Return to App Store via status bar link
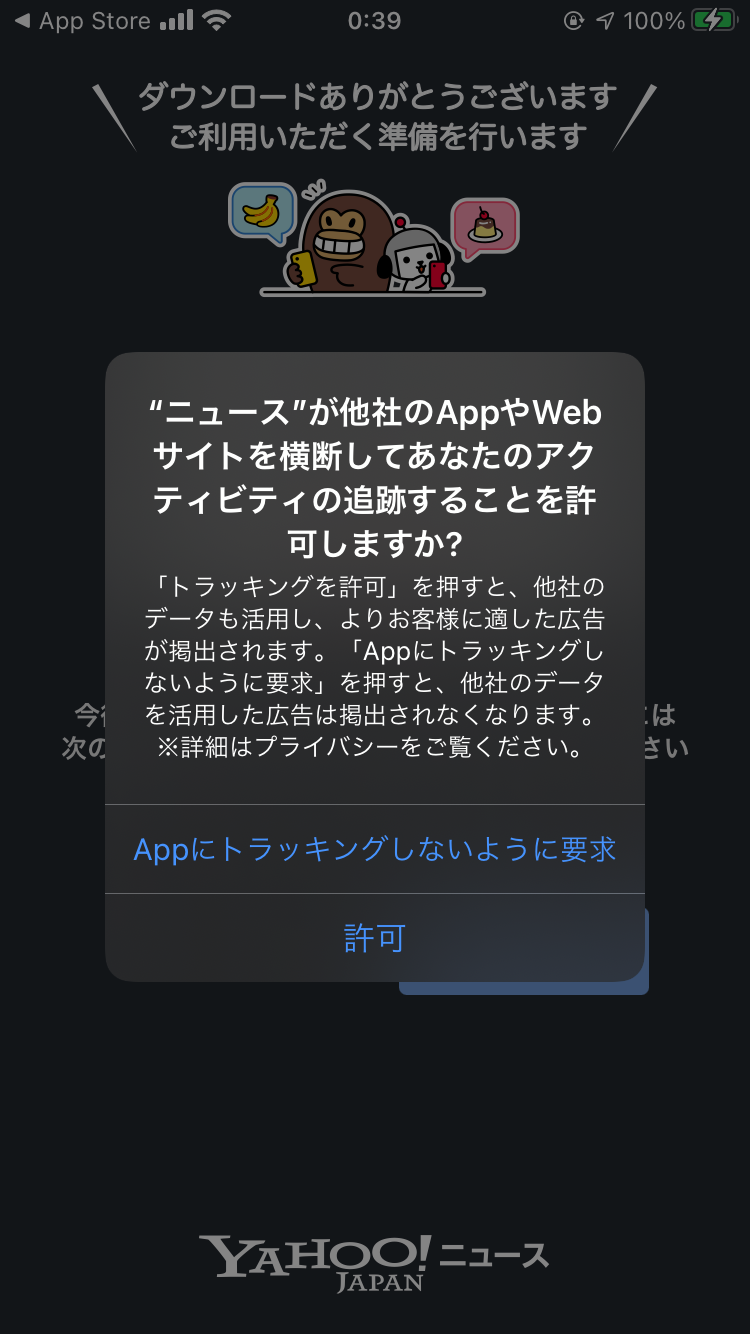This screenshot has width=750, height=1334. point(82,21)
